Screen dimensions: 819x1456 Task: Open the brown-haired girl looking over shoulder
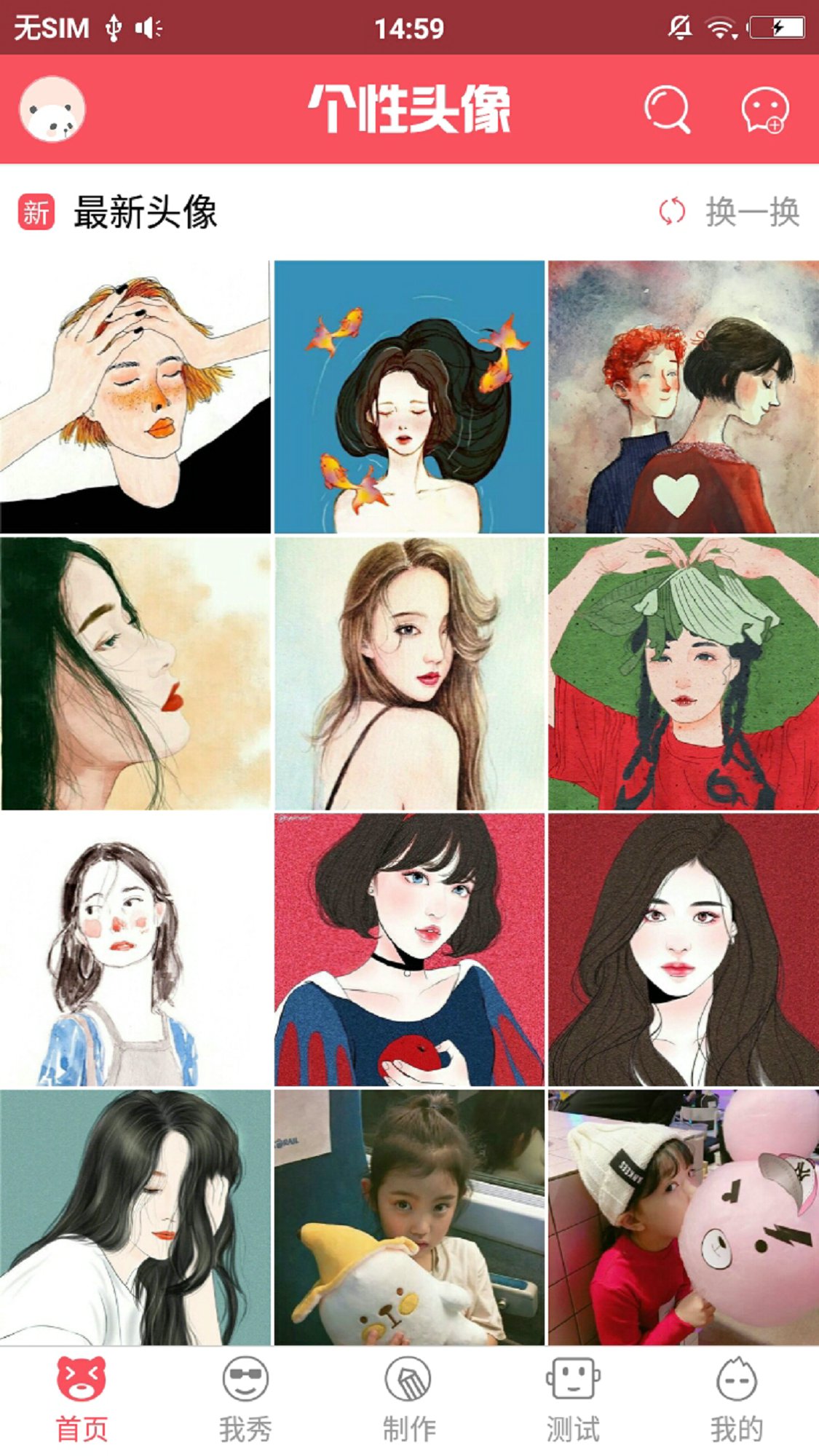[x=409, y=673]
